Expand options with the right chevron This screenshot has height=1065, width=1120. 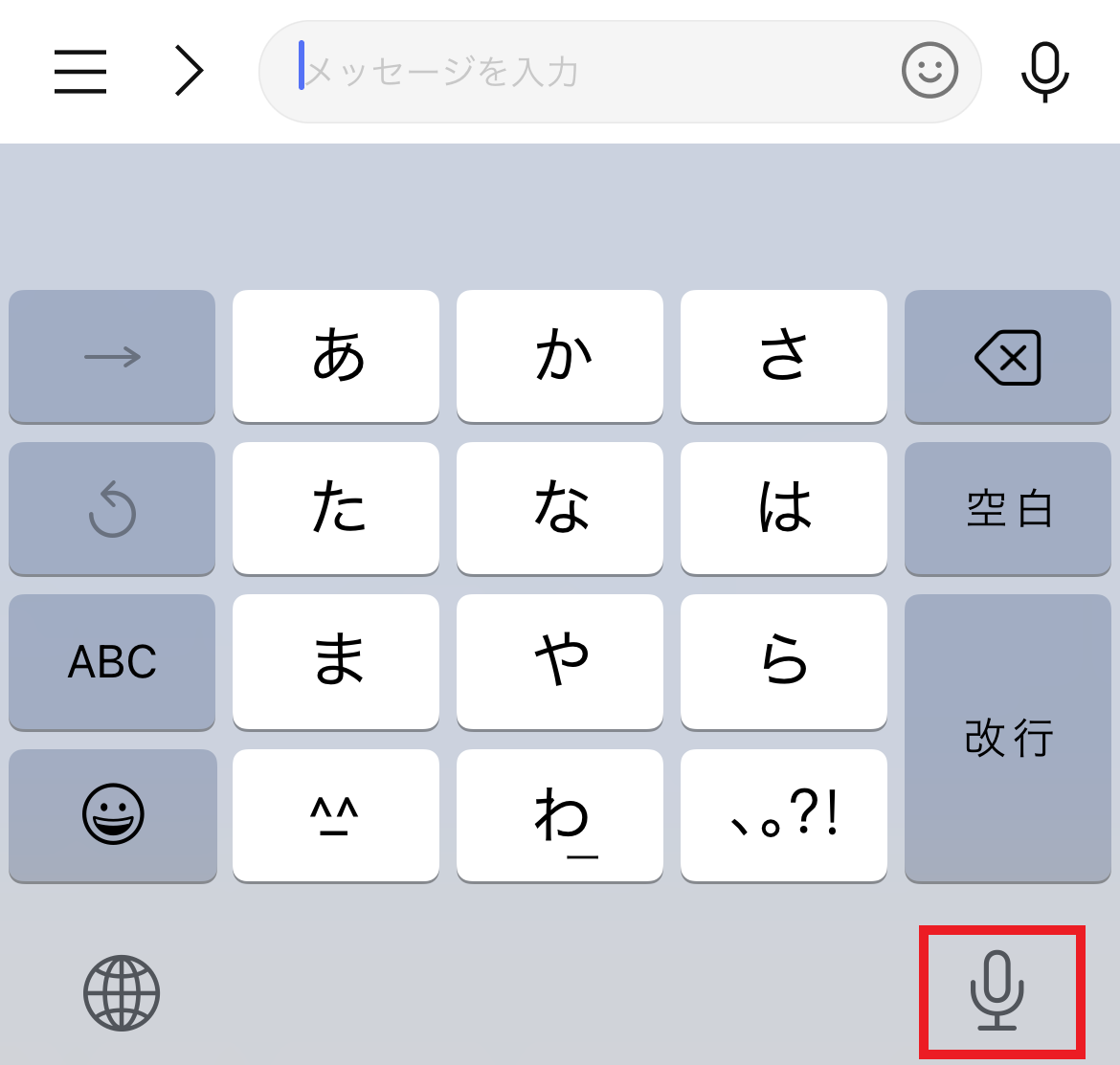click(190, 72)
